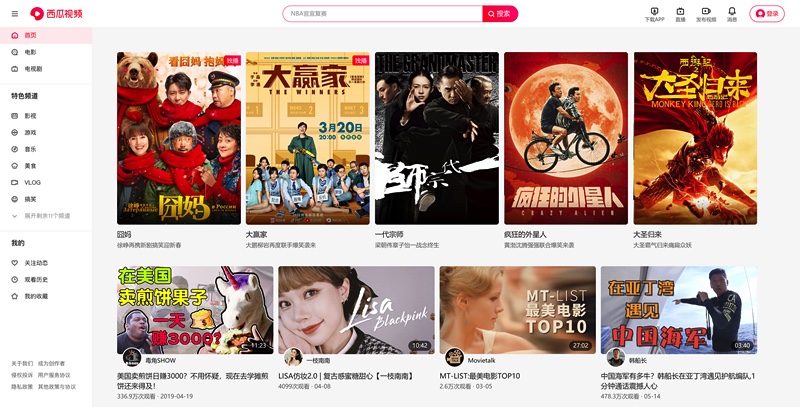The height and width of the screenshot is (407, 800).
Task: Open the VLOG channel
Action: click(32, 183)
